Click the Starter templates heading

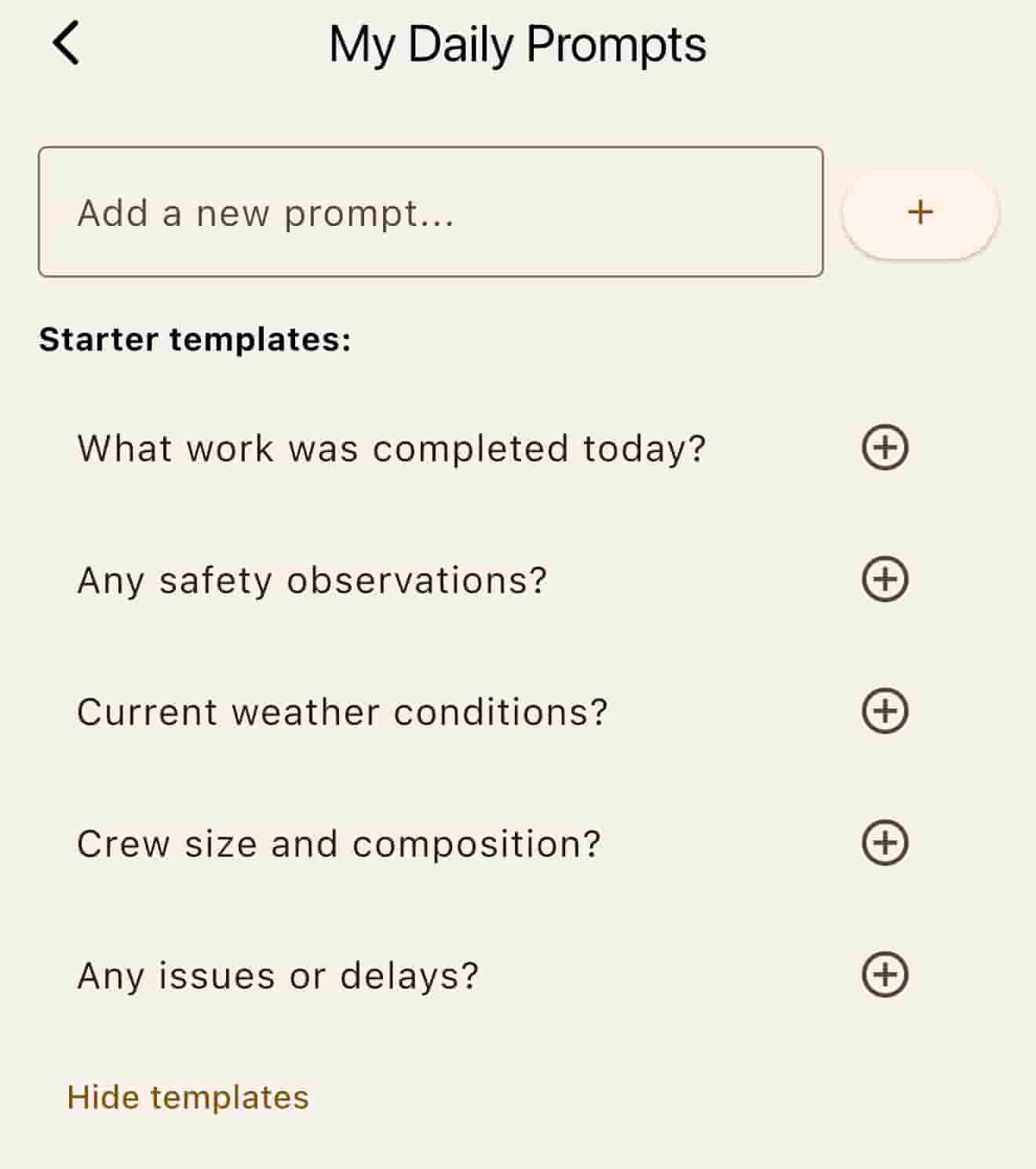(x=195, y=338)
